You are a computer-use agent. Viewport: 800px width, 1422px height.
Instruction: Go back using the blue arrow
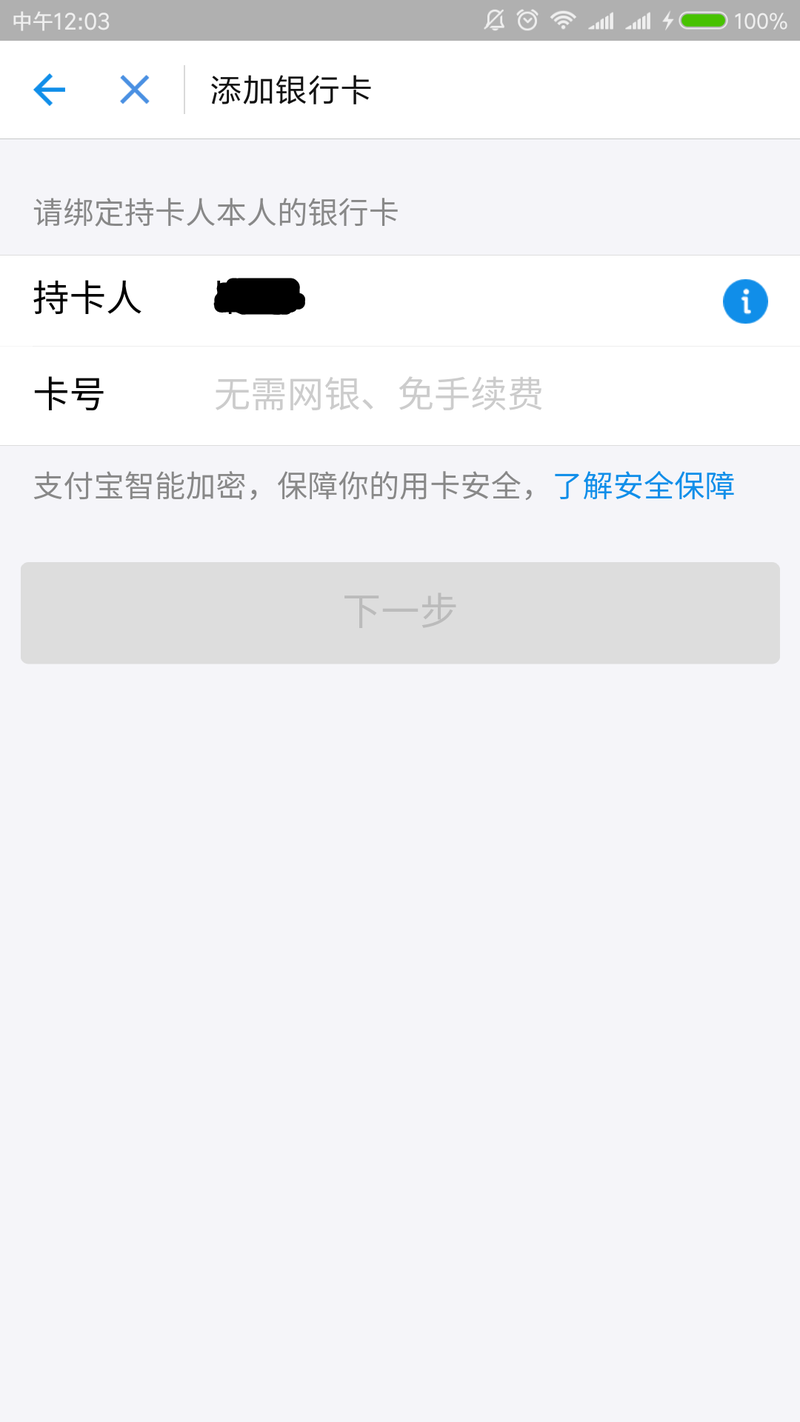[x=49, y=90]
